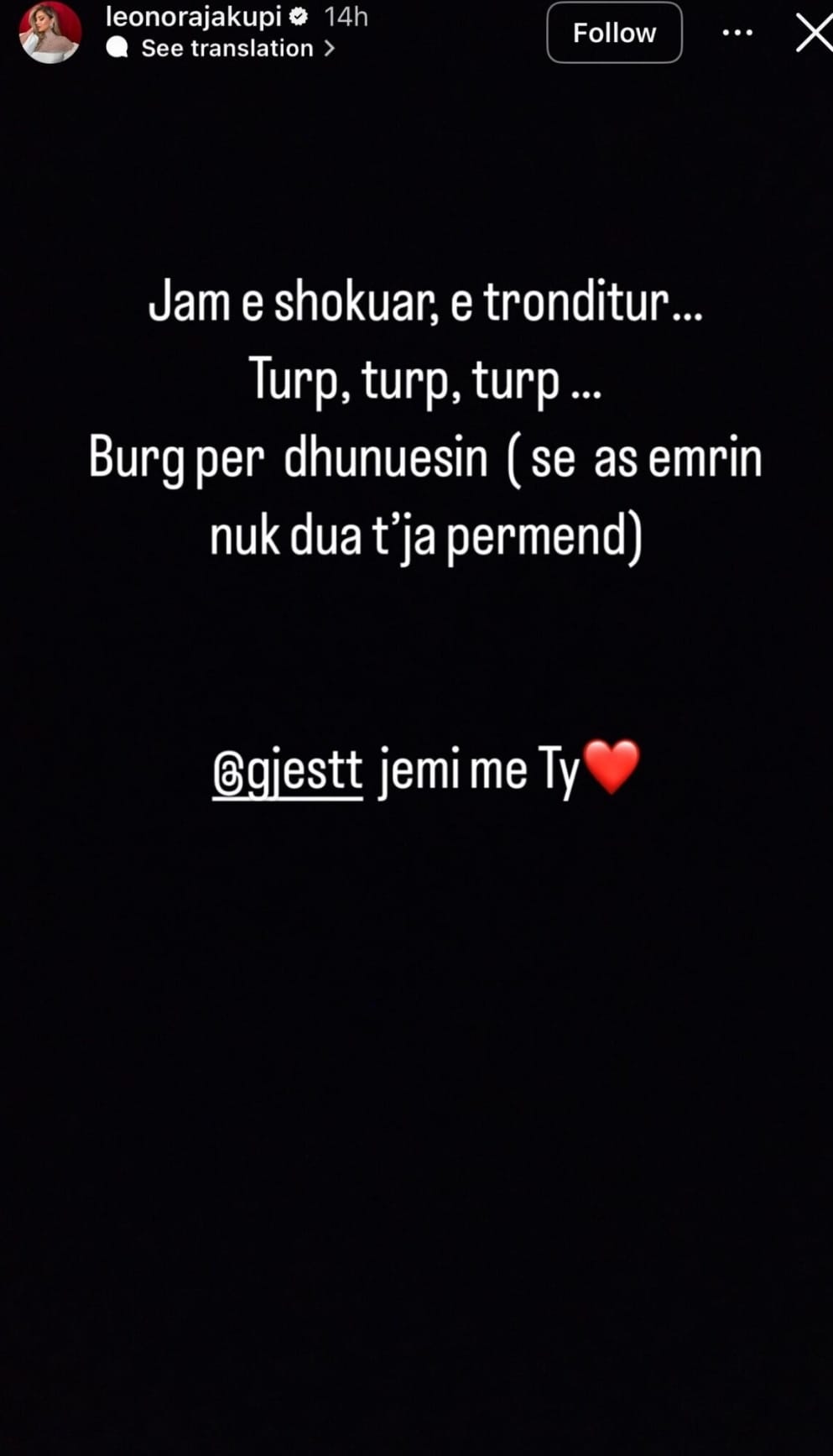The height and width of the screenshot is (1456, 833).
Task: Open leonorajakupi username
Action: pyautogui.click(x=194, y=16)
